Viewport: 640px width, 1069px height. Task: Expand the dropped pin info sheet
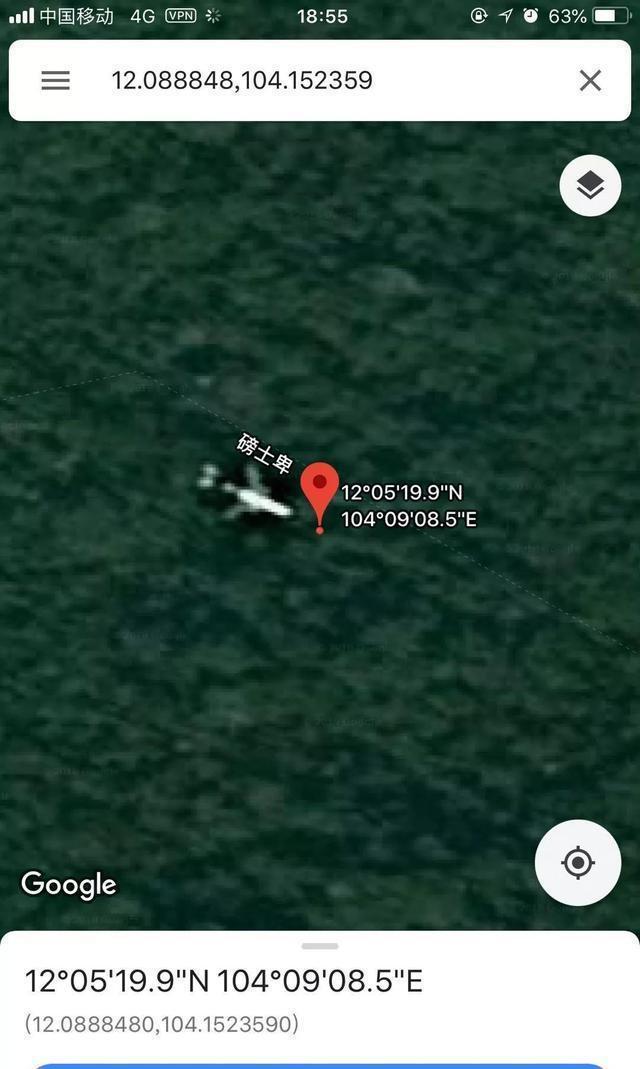click(x=320, y=946)
